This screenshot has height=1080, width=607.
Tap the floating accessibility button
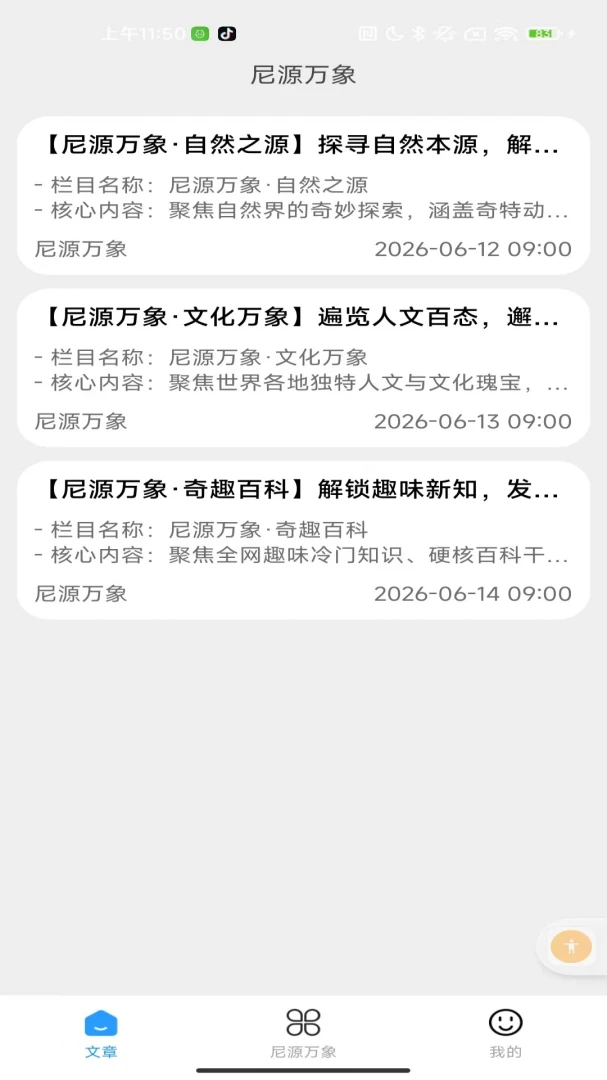pos(571,946)
